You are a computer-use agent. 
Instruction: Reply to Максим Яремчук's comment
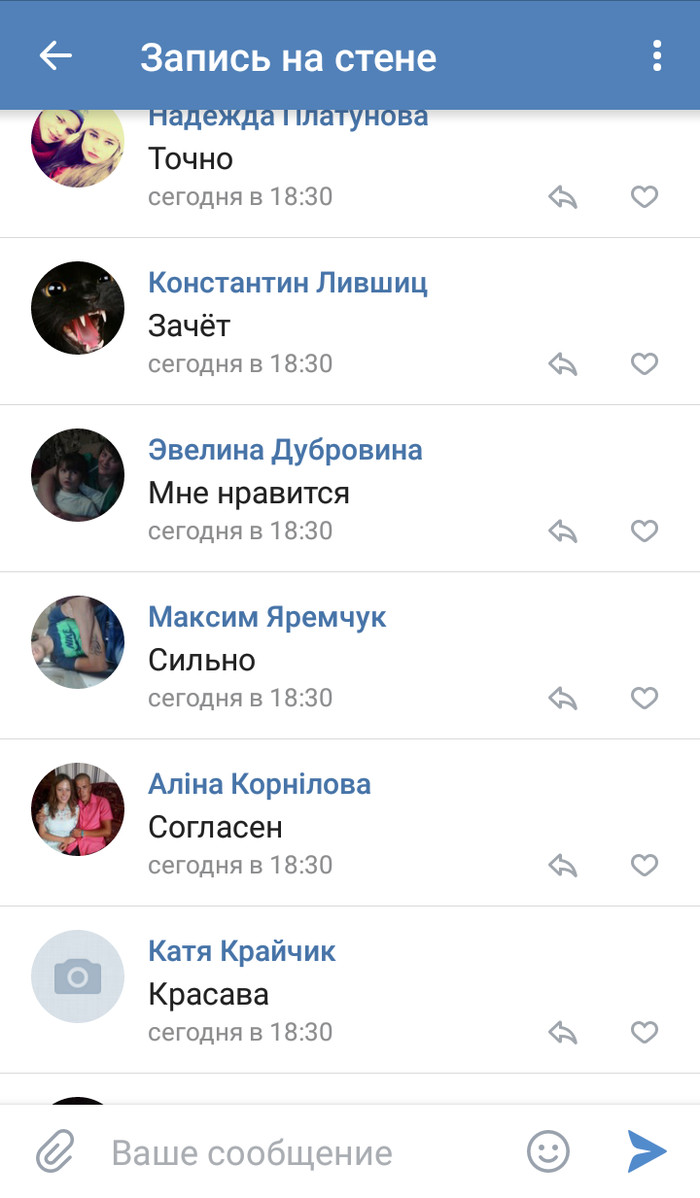tap(563, 698)
